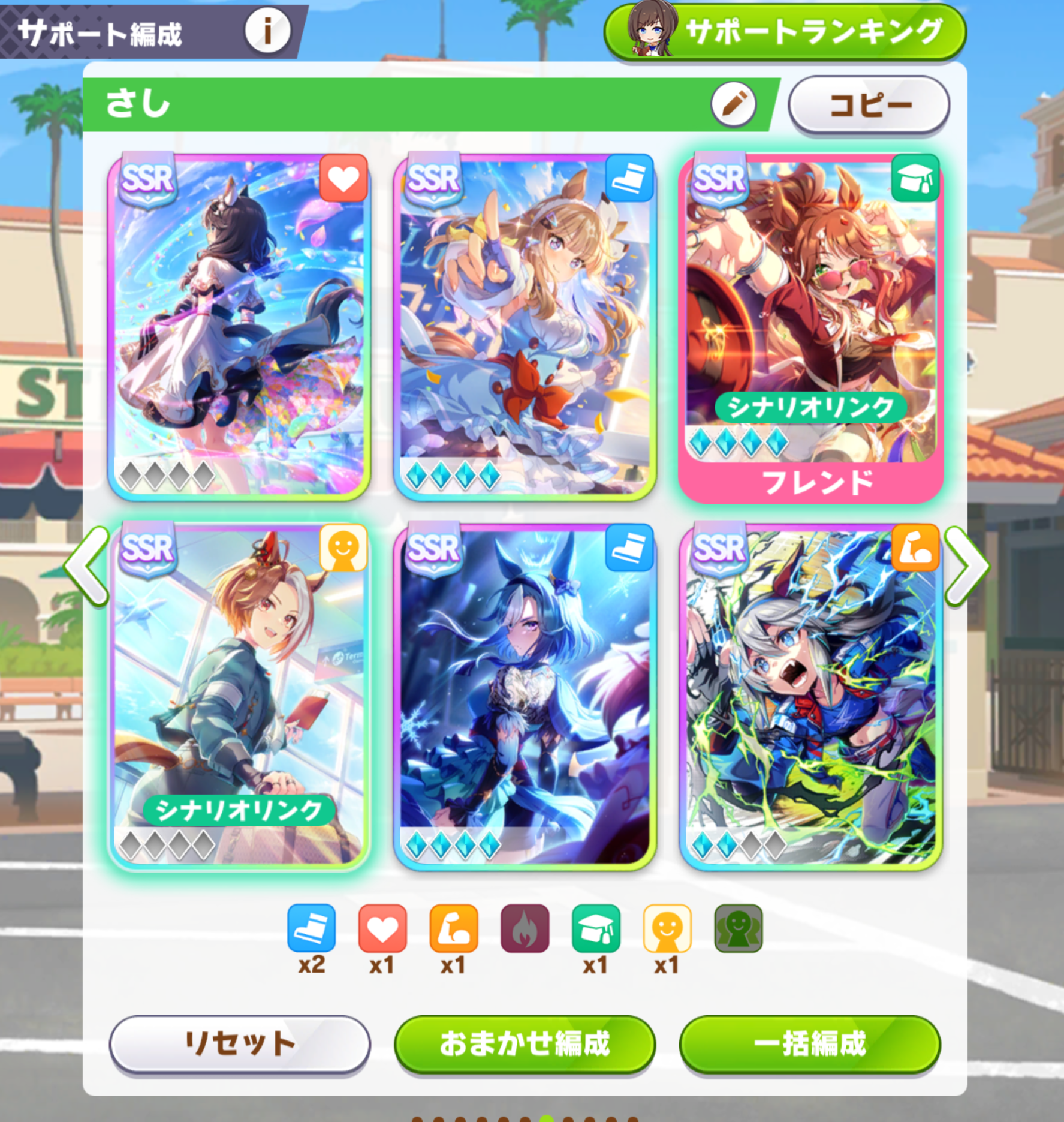Select the SSR card with smiley icon
The height and width of the screenshot is (1122, 1064).
pos(239,696)
